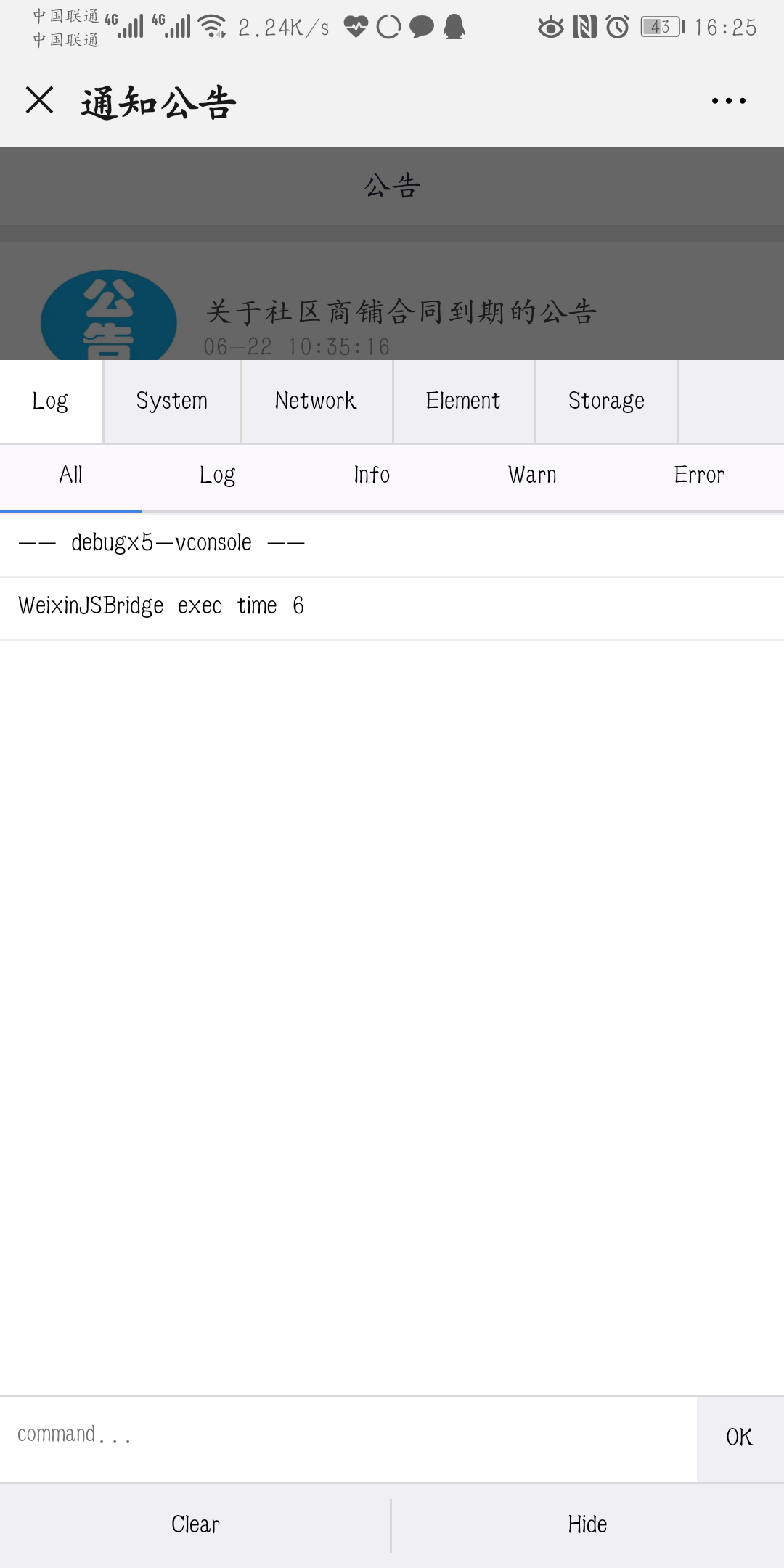Hide the vConsole panel
784x1568 pixels.
pos(588,1525)
